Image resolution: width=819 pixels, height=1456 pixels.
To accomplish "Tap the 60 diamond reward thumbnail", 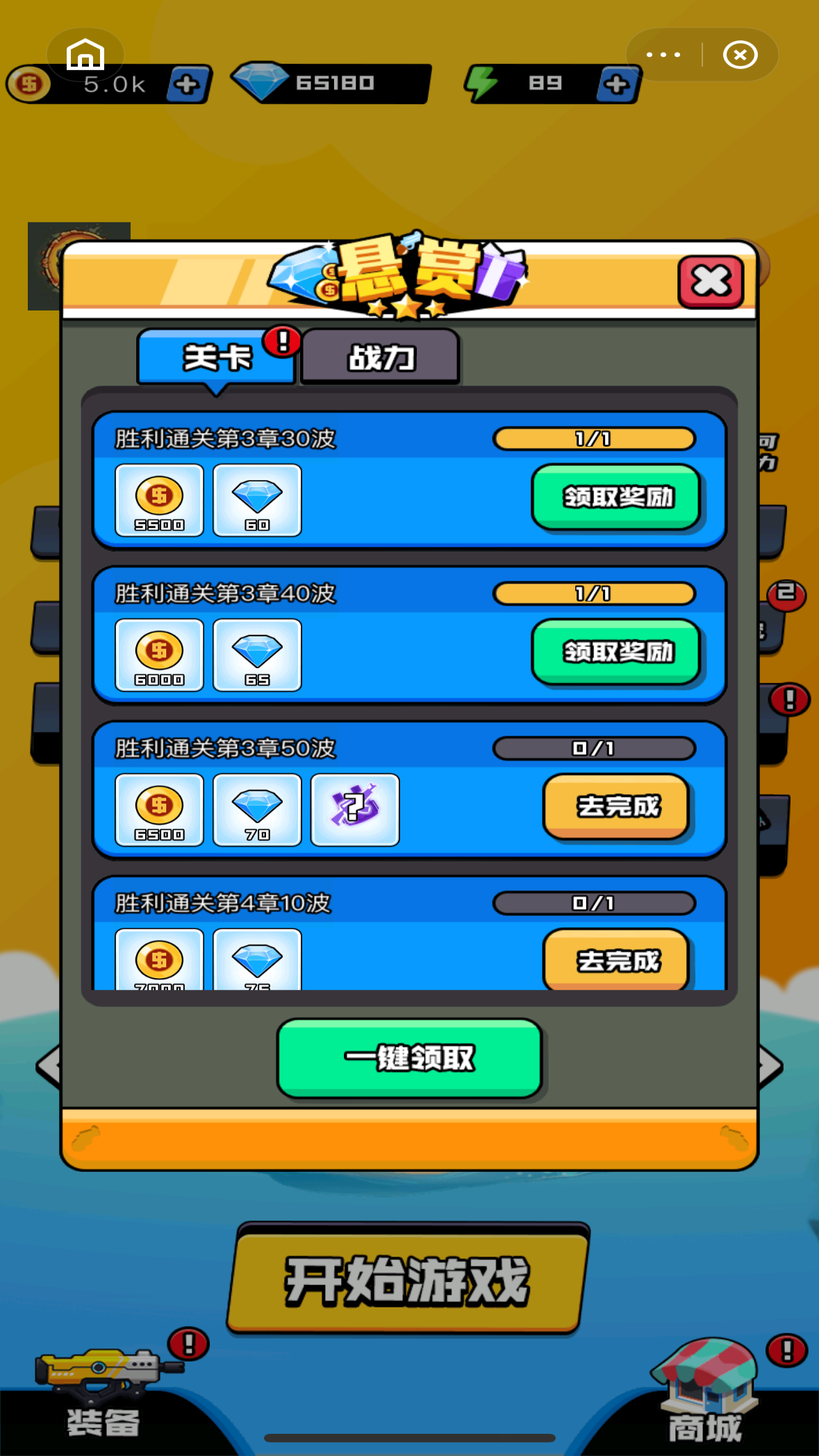I will tap(257, 502).
